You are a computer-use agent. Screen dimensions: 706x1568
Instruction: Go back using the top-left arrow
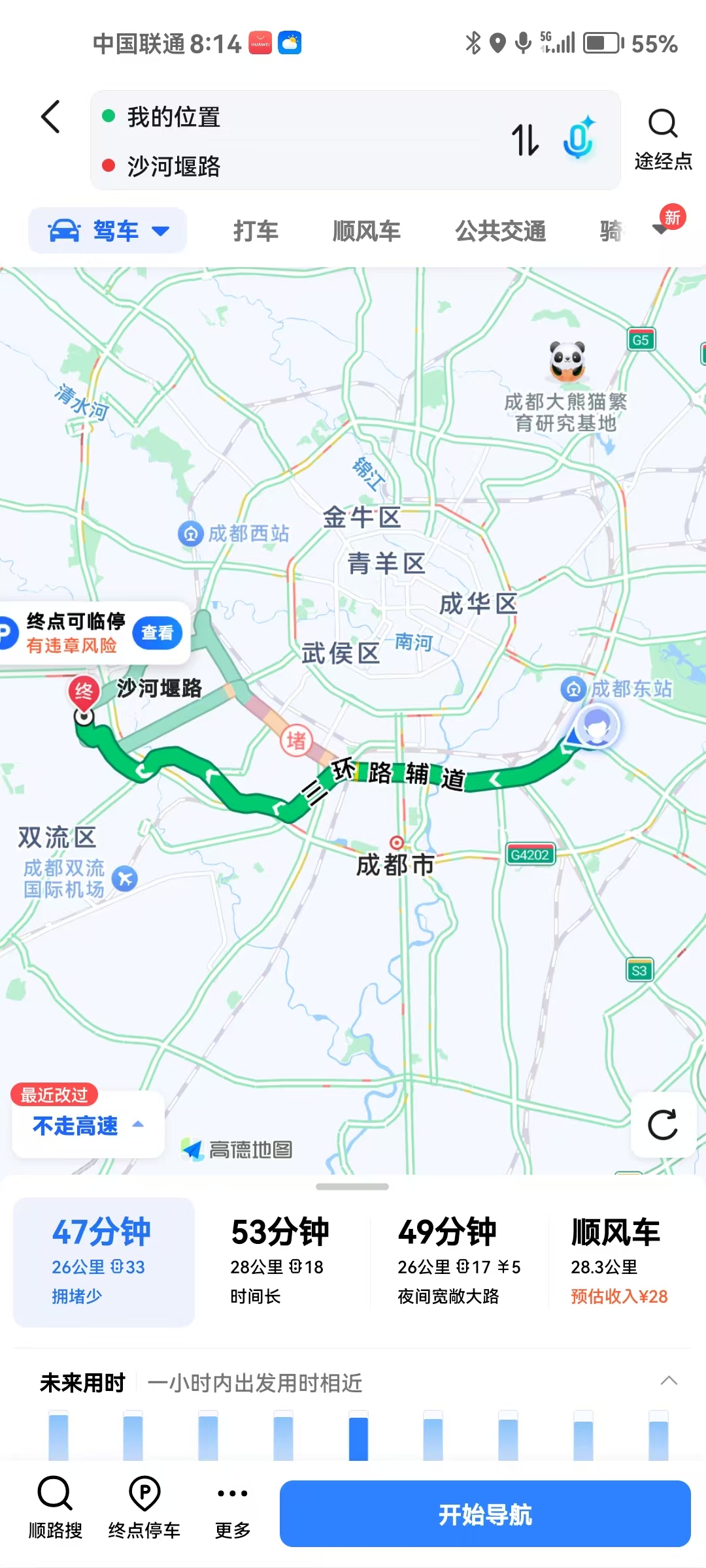[x=51, y=118]
